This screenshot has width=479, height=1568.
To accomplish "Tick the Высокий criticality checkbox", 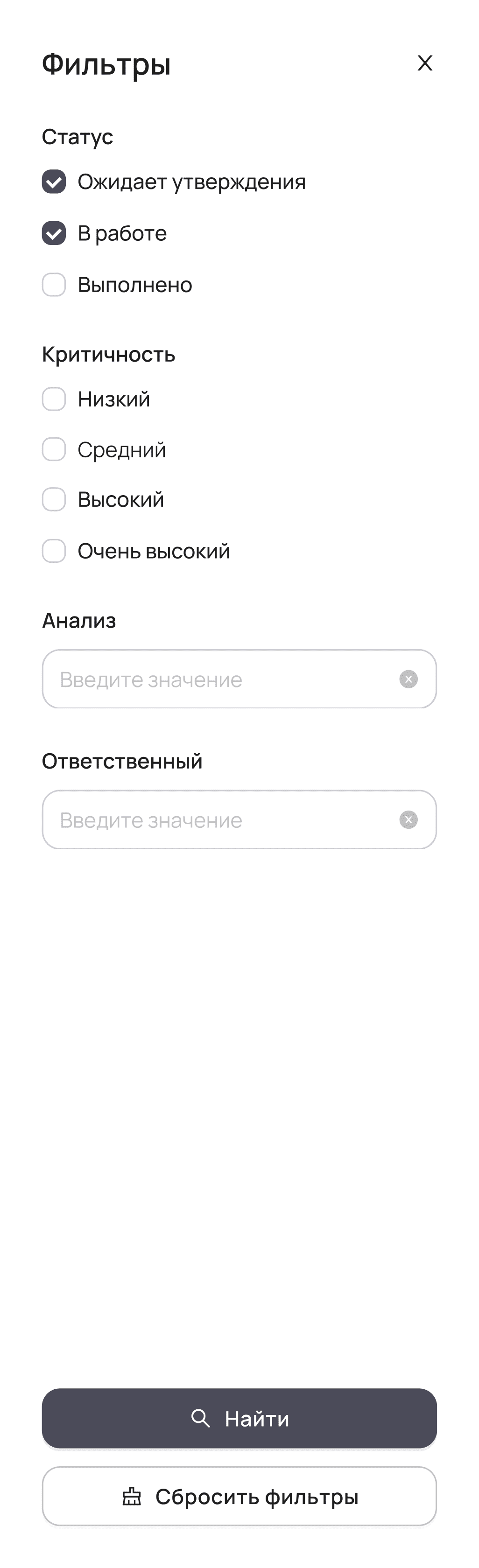I will click(x=54, y=500).
